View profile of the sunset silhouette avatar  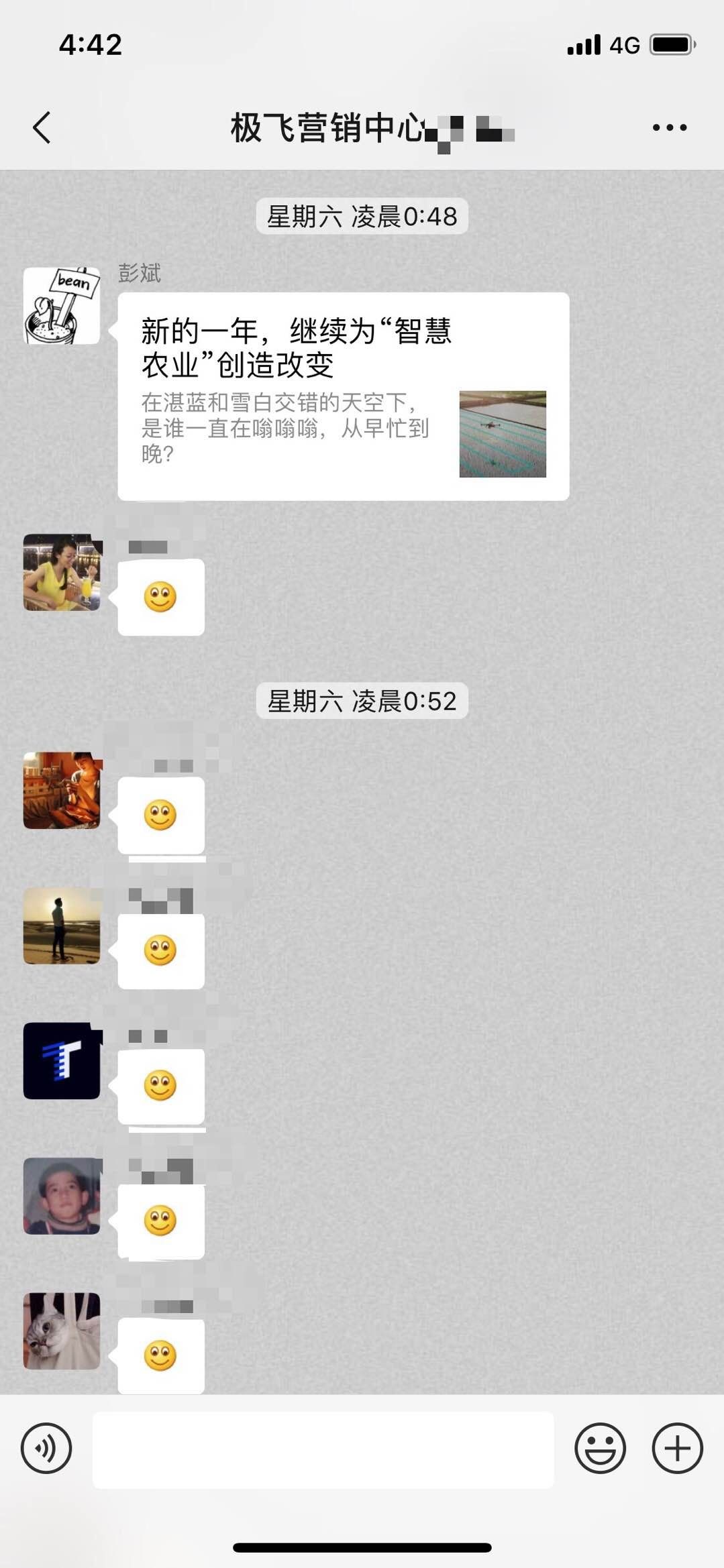pyautogui.click(x=62, y=926)
